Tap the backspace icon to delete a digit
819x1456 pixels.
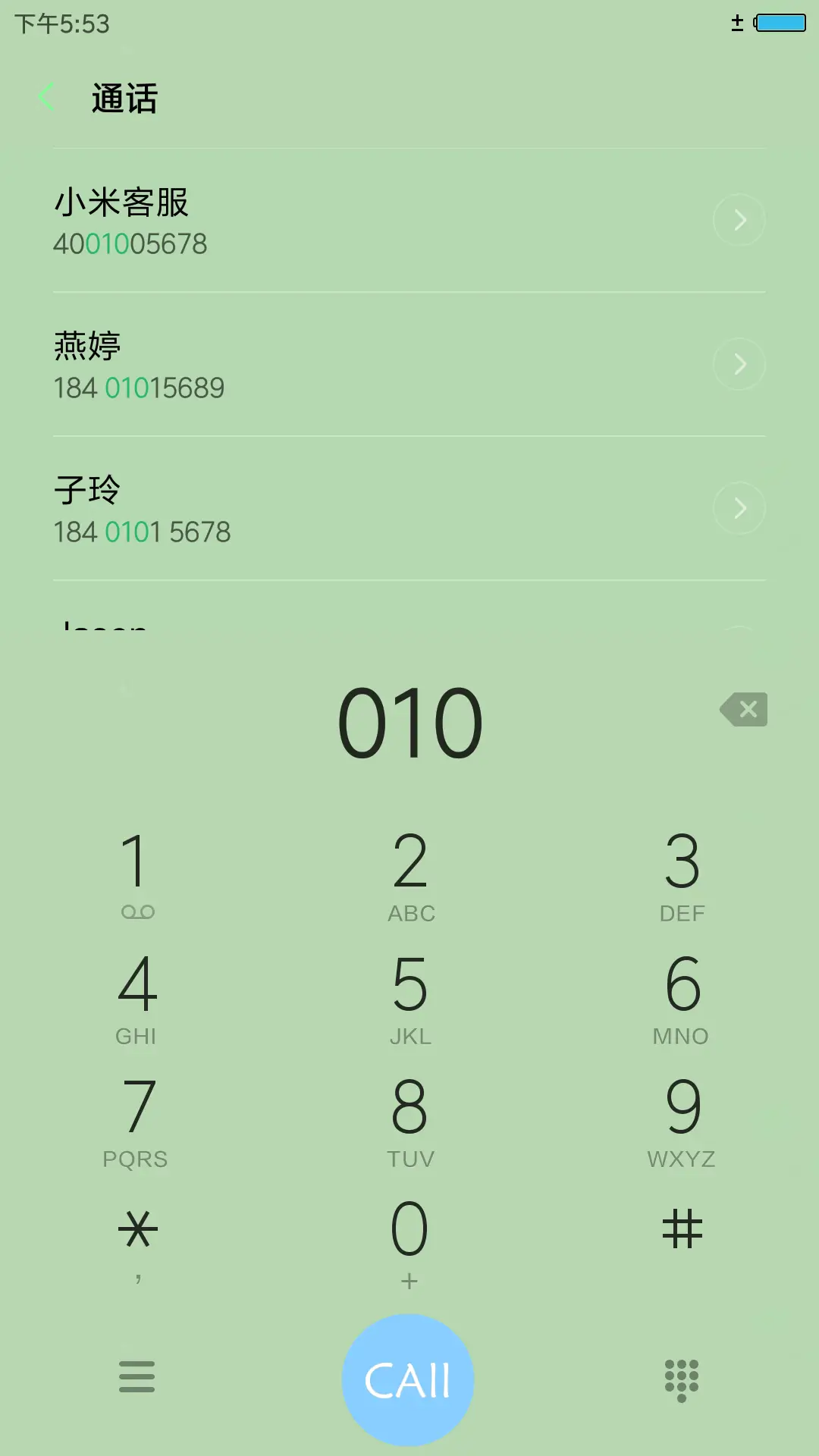tap(745, 710)
